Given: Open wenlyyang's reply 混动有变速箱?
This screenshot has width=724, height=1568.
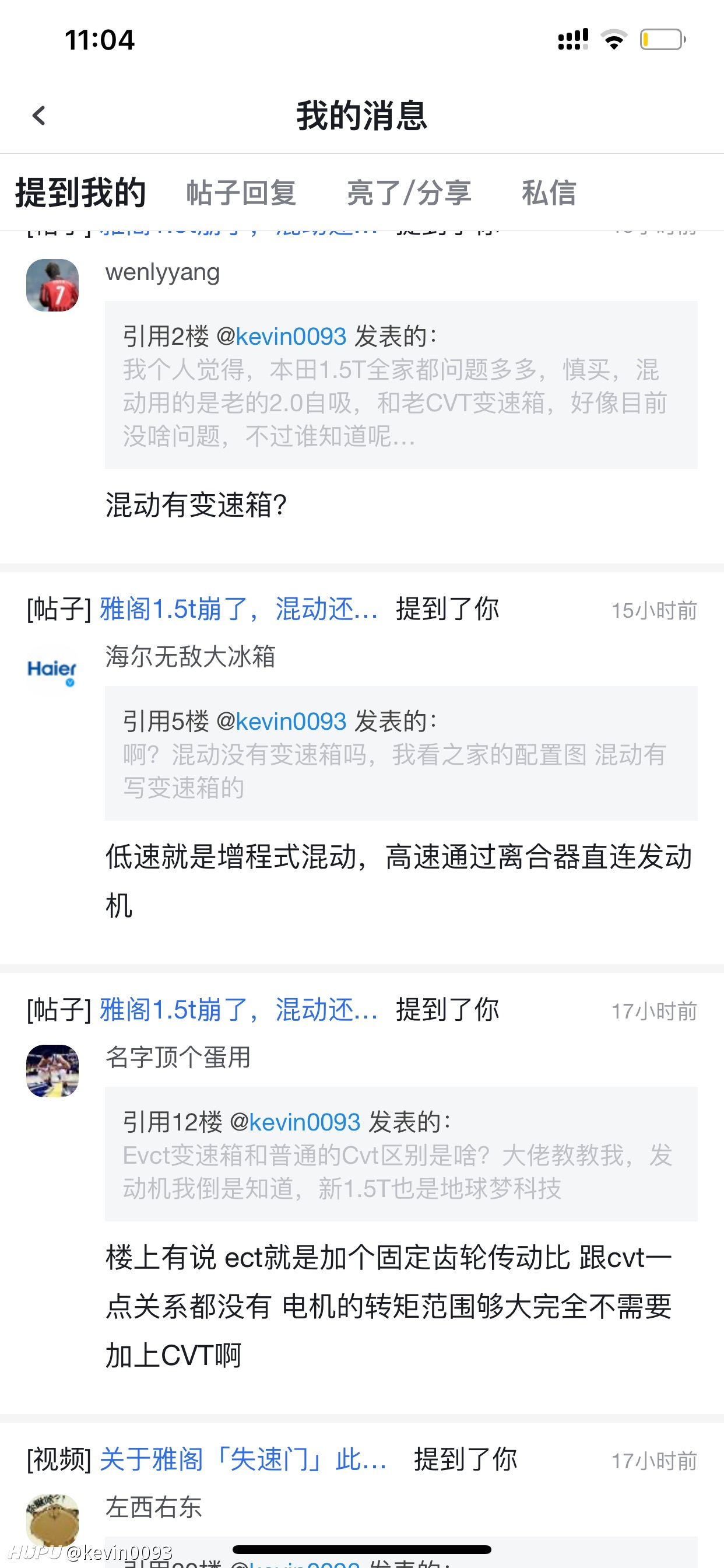Looking at the screenshot, I should (196, 505).
